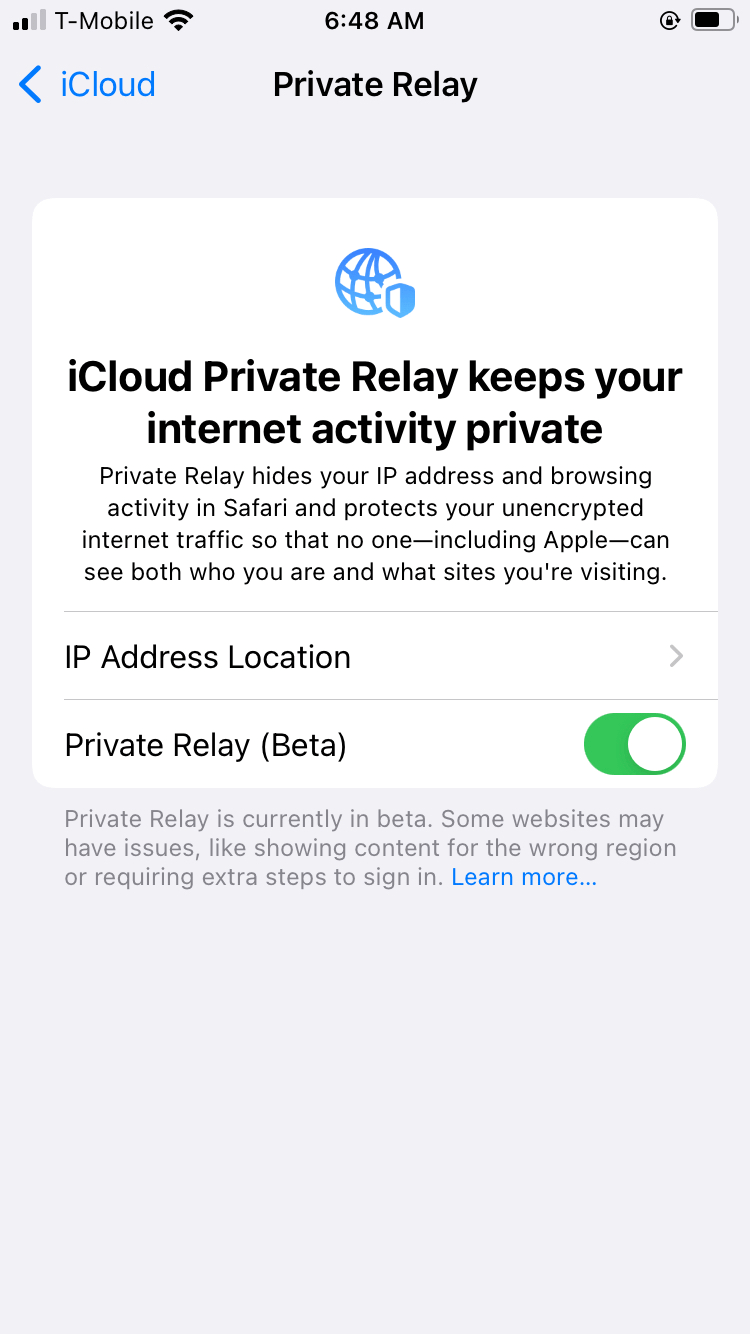Open IP Address Location settings
This screenshot has height=1334, width=750.
[x=375, y=657]
